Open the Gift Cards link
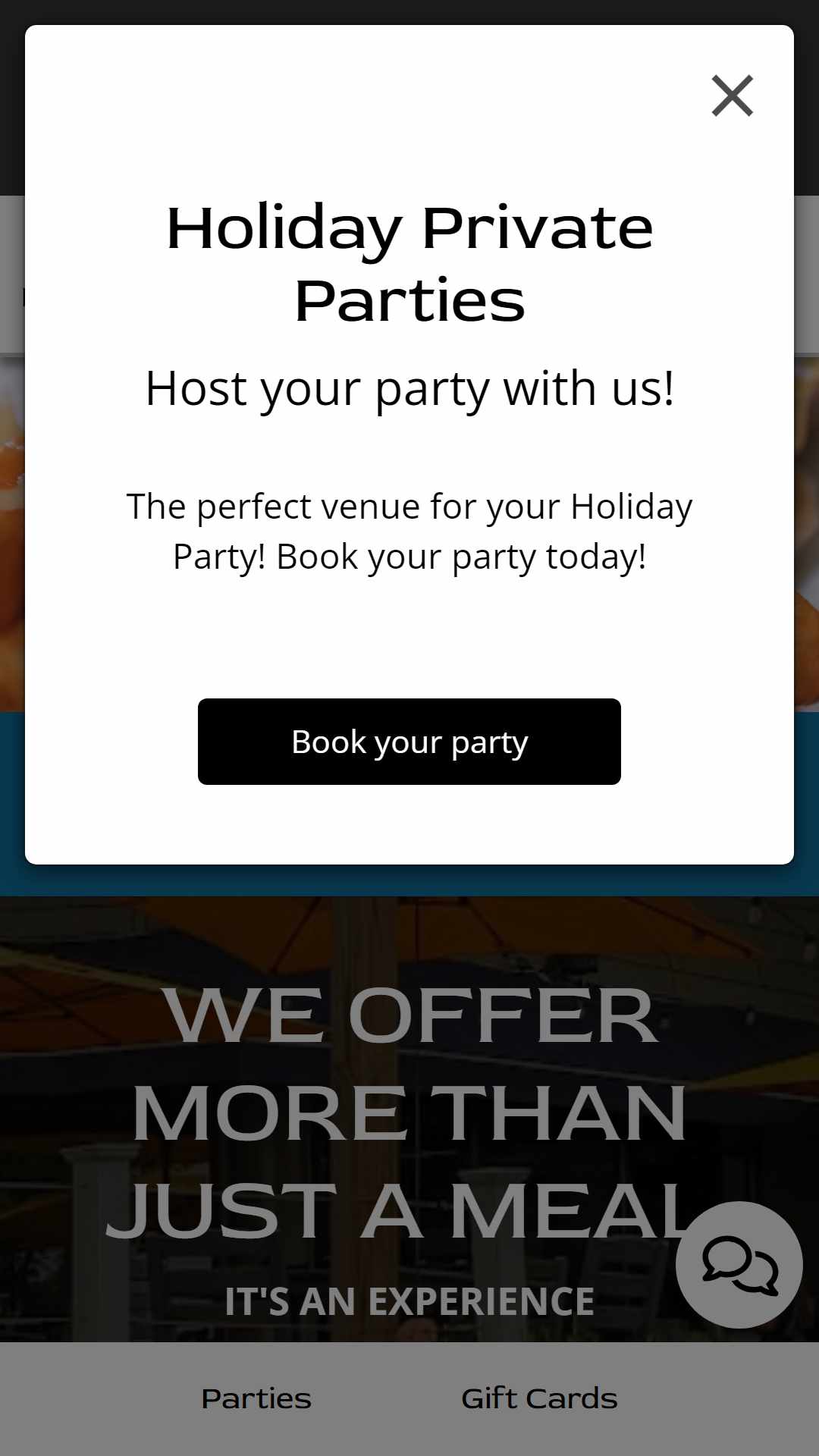Screen dimensions: 819x1456 pos(539,1398)
